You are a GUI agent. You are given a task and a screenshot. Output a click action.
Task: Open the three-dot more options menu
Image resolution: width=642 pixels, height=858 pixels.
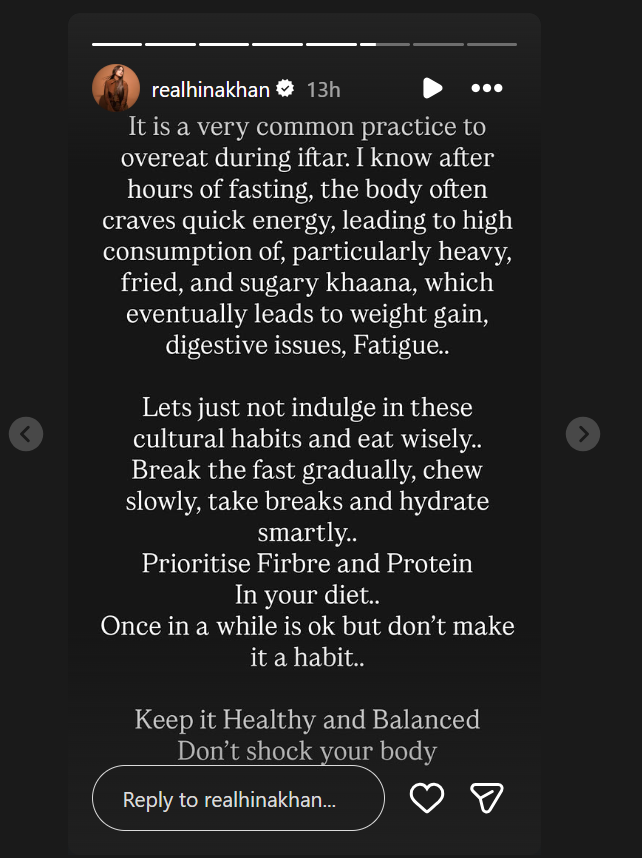tap(486, 88)
